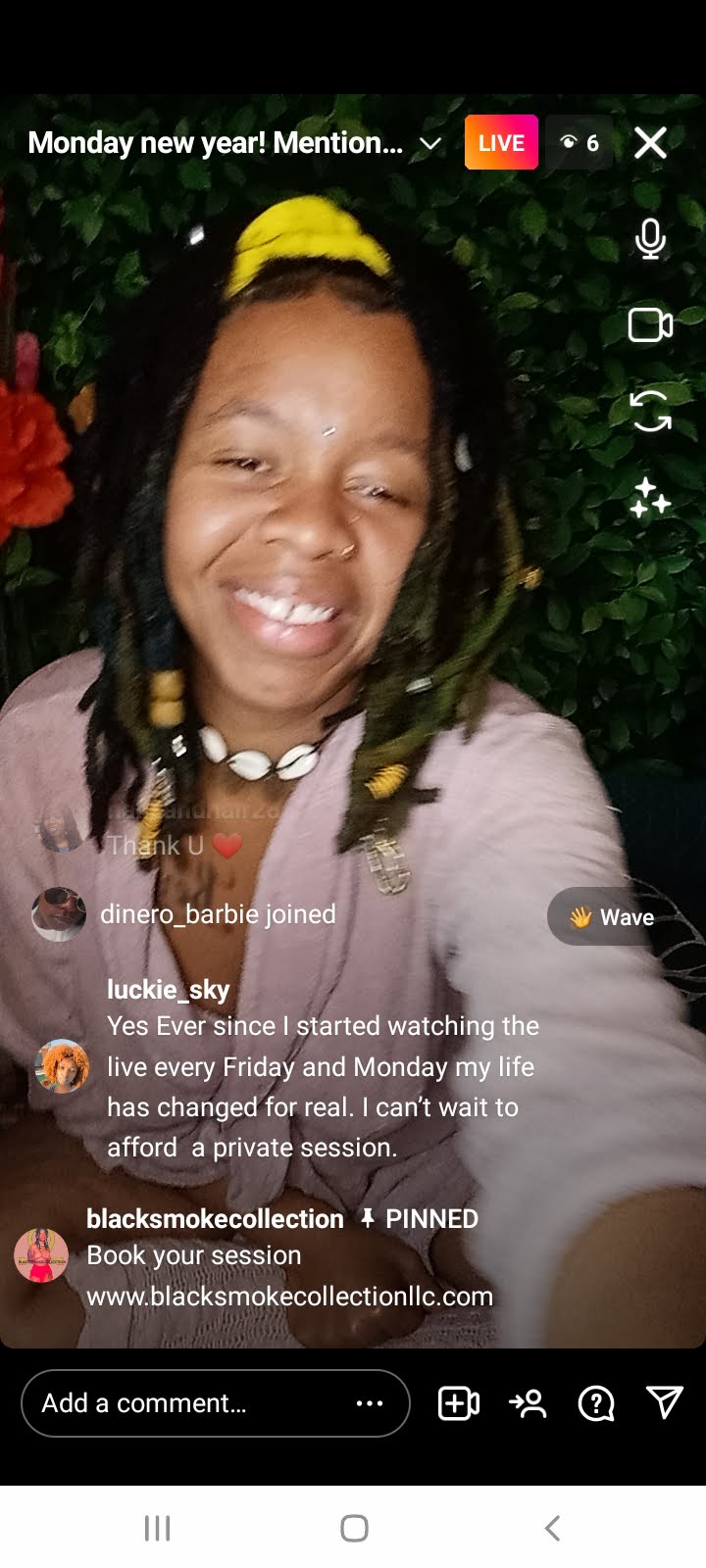
Task: Open comment options three dots
Action: pos(370,1403)
